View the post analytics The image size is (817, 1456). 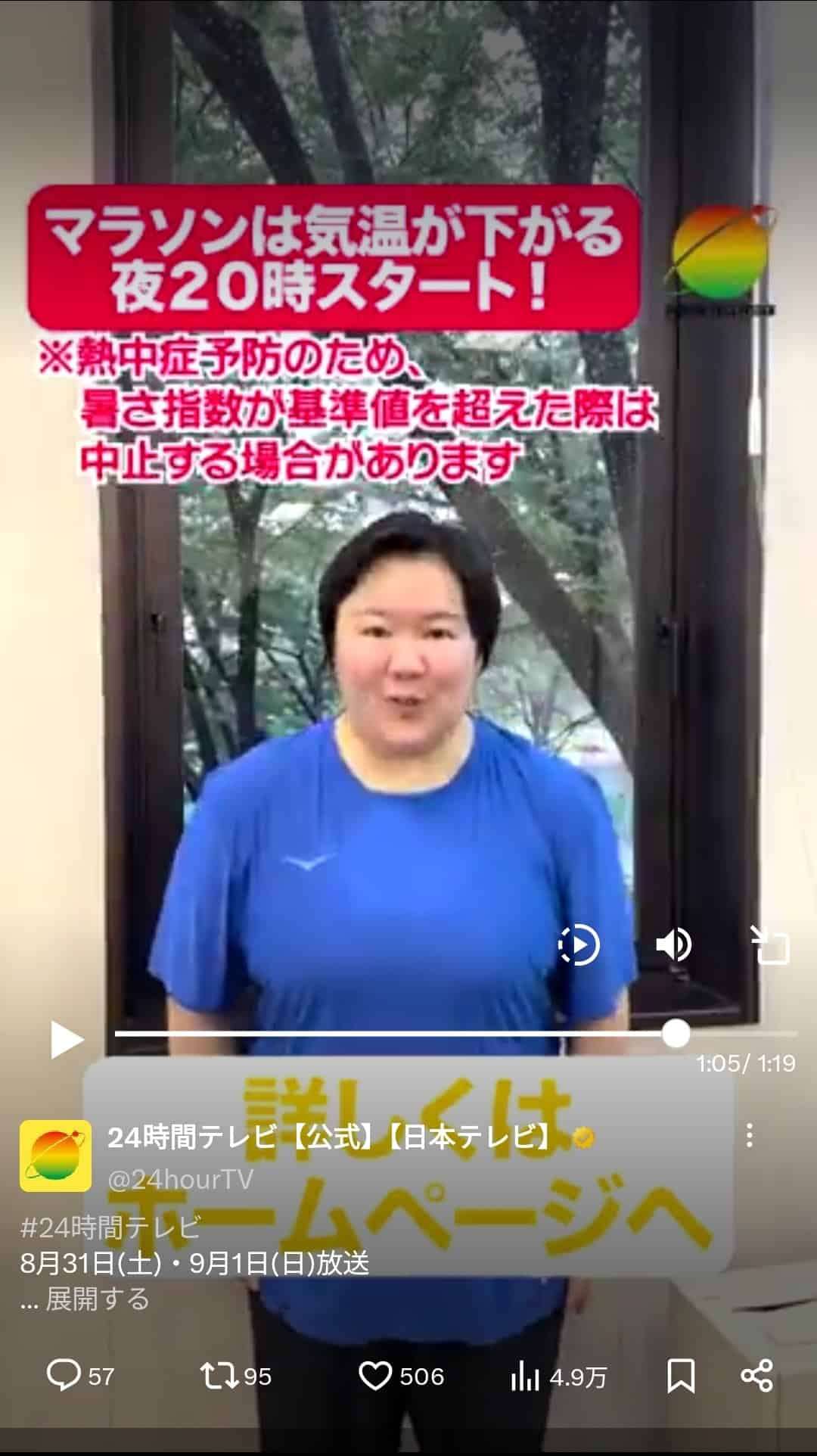coord(523,1376)
